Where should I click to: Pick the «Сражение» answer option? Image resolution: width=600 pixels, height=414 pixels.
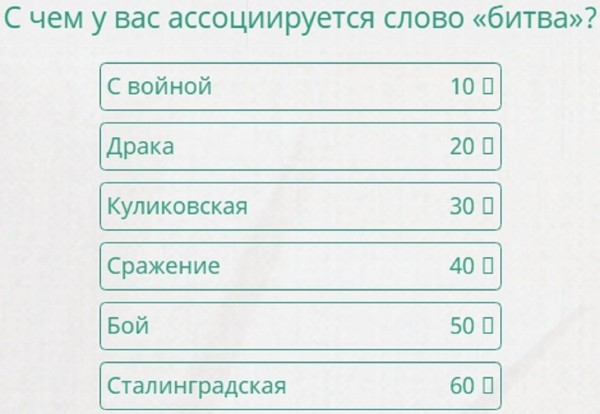[x=300, y=266]
